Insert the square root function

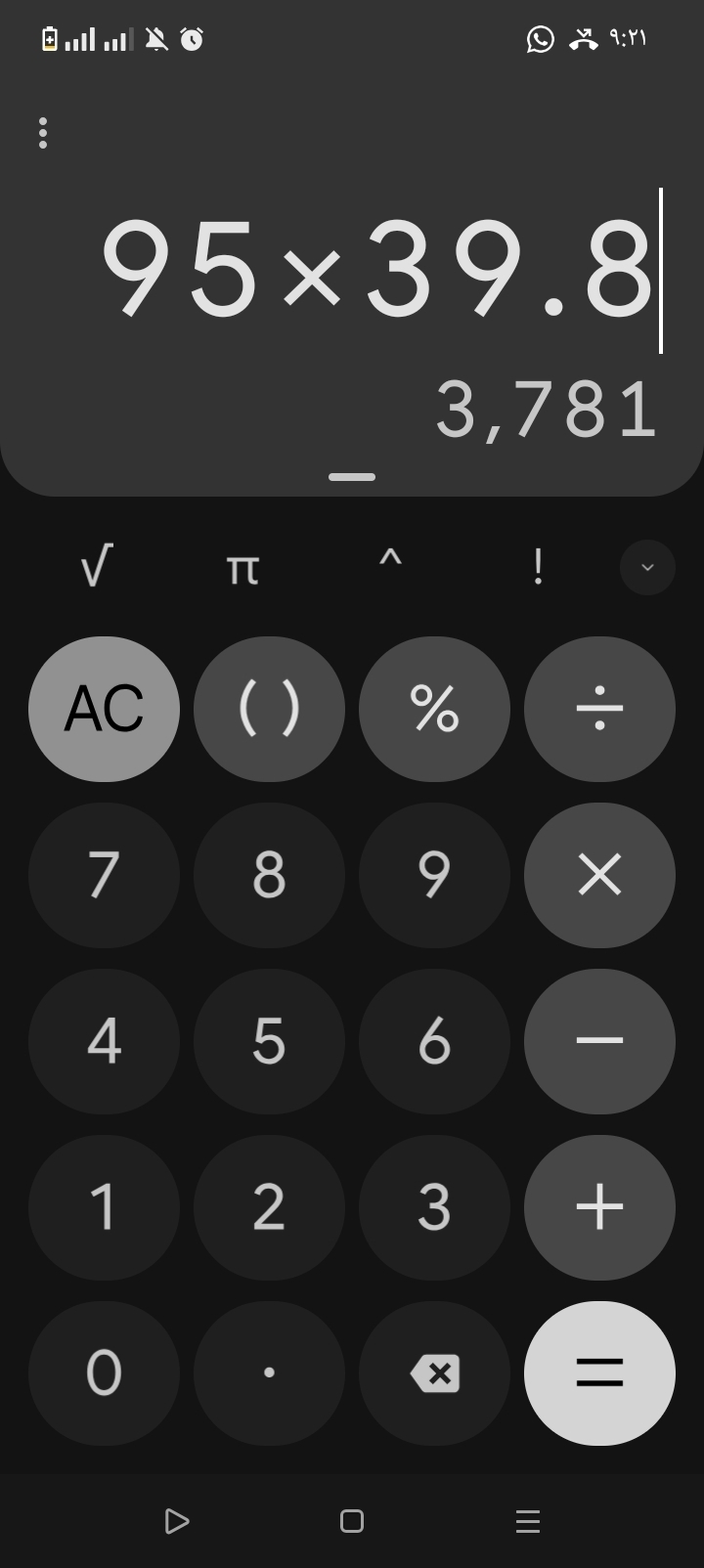click(x=96, y=566)
